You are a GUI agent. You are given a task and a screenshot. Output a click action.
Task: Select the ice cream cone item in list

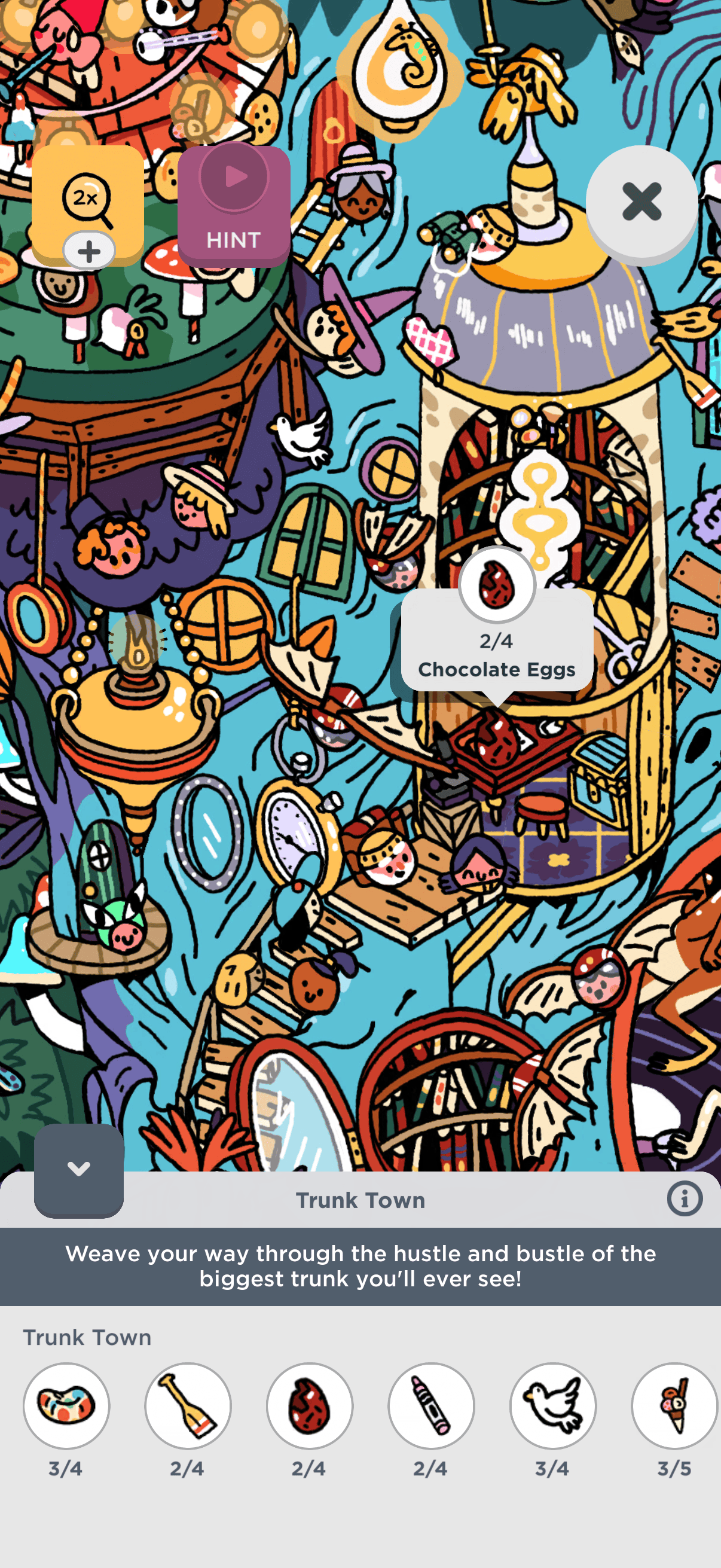(675, 1406)
